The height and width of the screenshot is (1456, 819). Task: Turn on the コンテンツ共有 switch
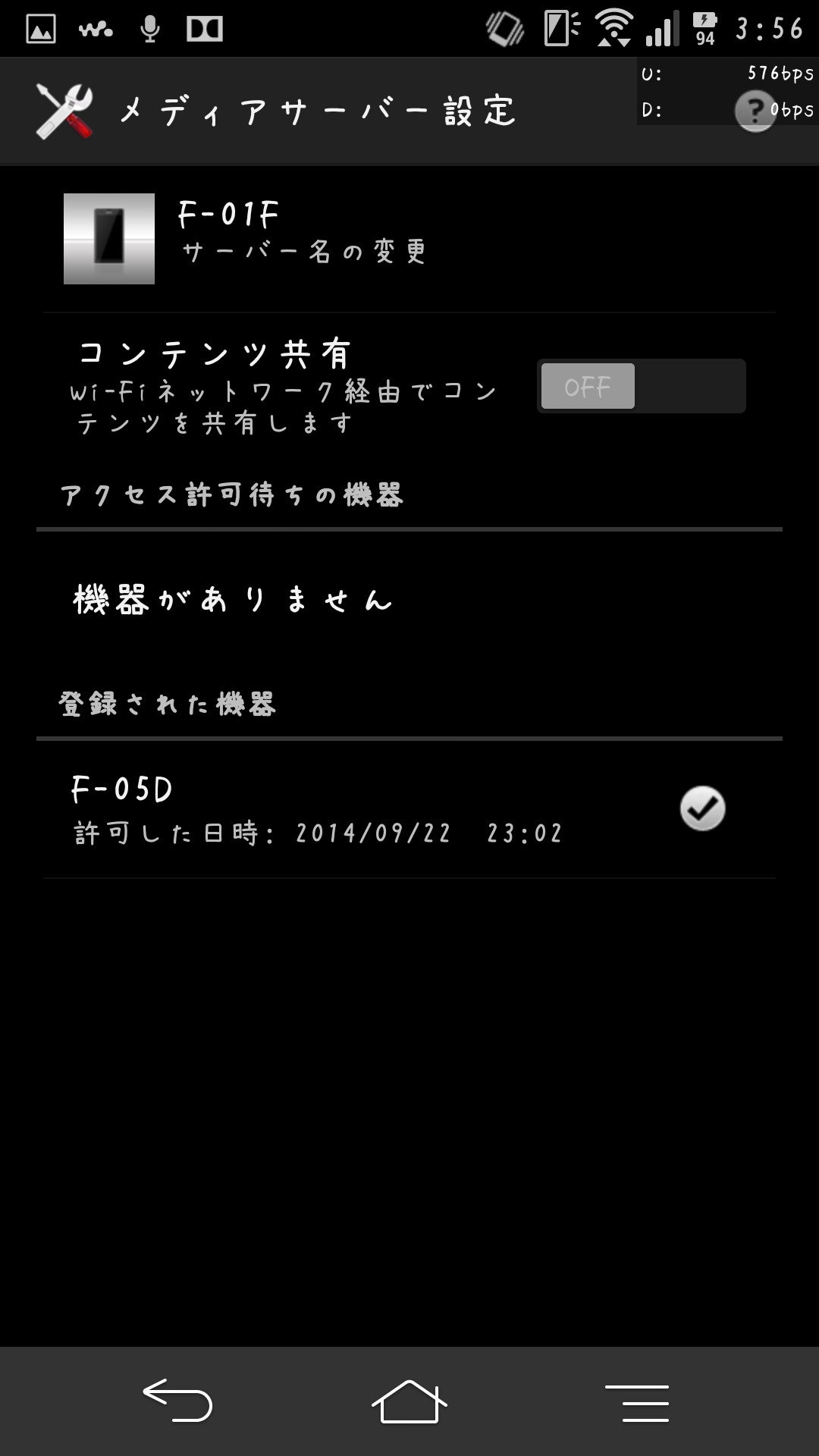click(642, 386)
